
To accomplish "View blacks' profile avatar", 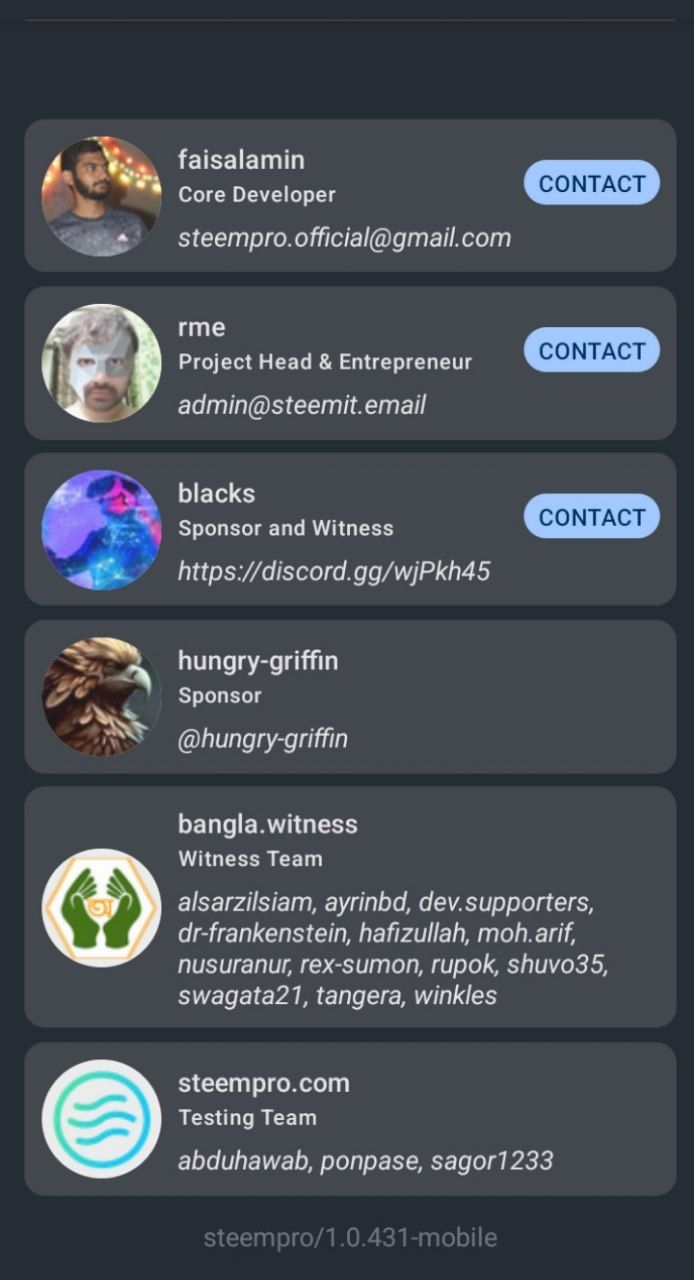I will 101,530.
